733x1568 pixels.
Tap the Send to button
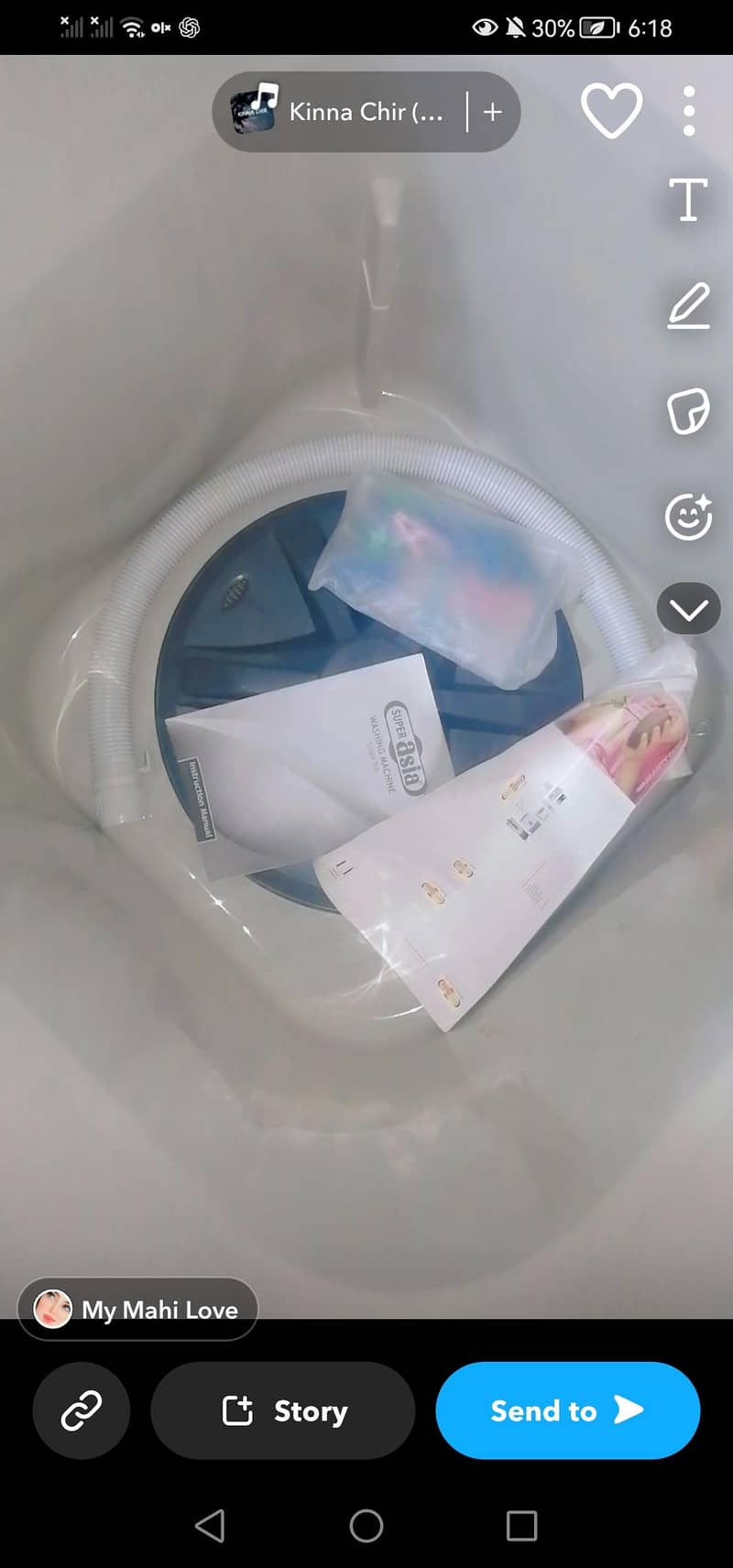pos(567,1410)
